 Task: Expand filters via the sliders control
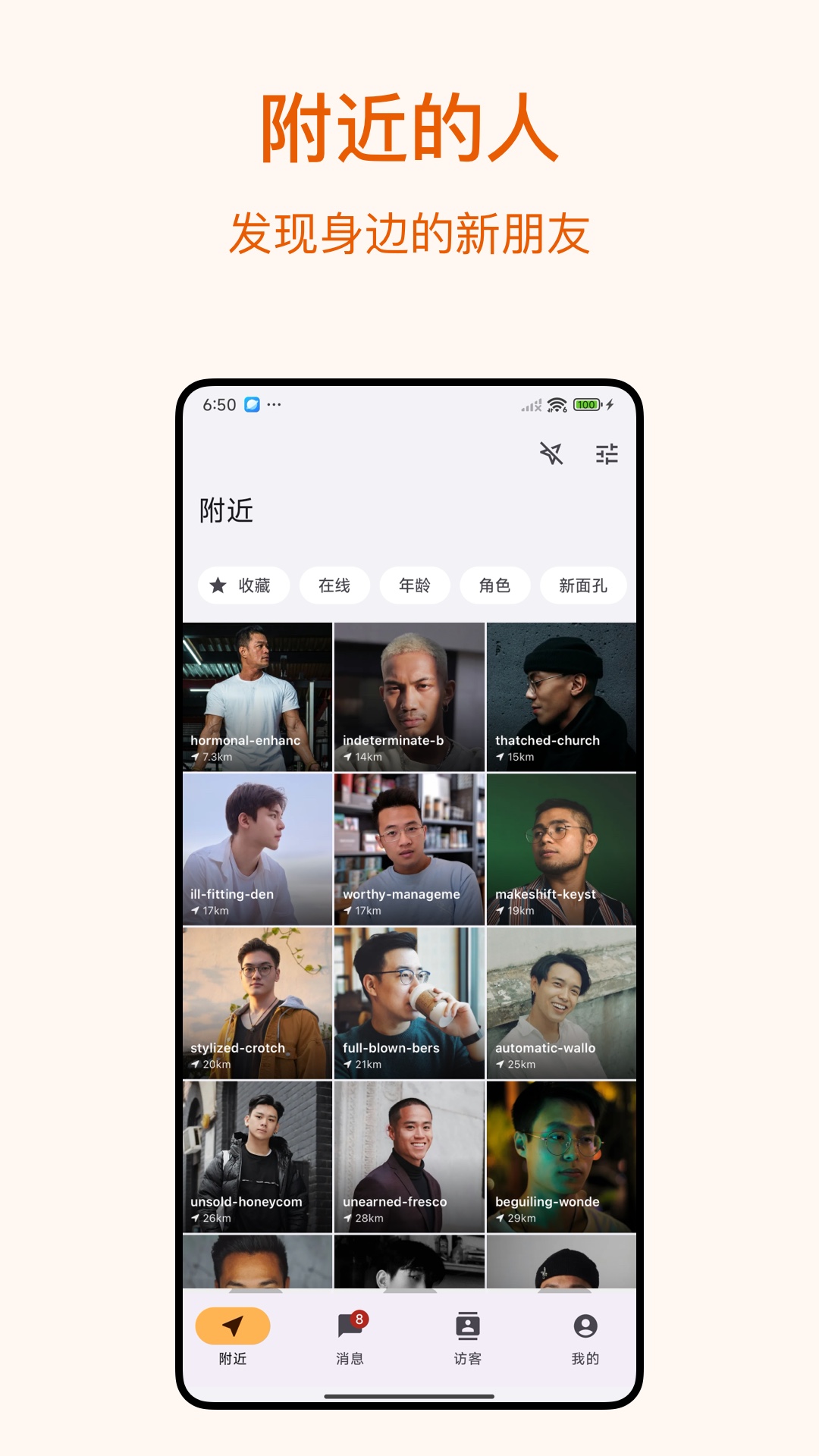[x=605, y=453]
